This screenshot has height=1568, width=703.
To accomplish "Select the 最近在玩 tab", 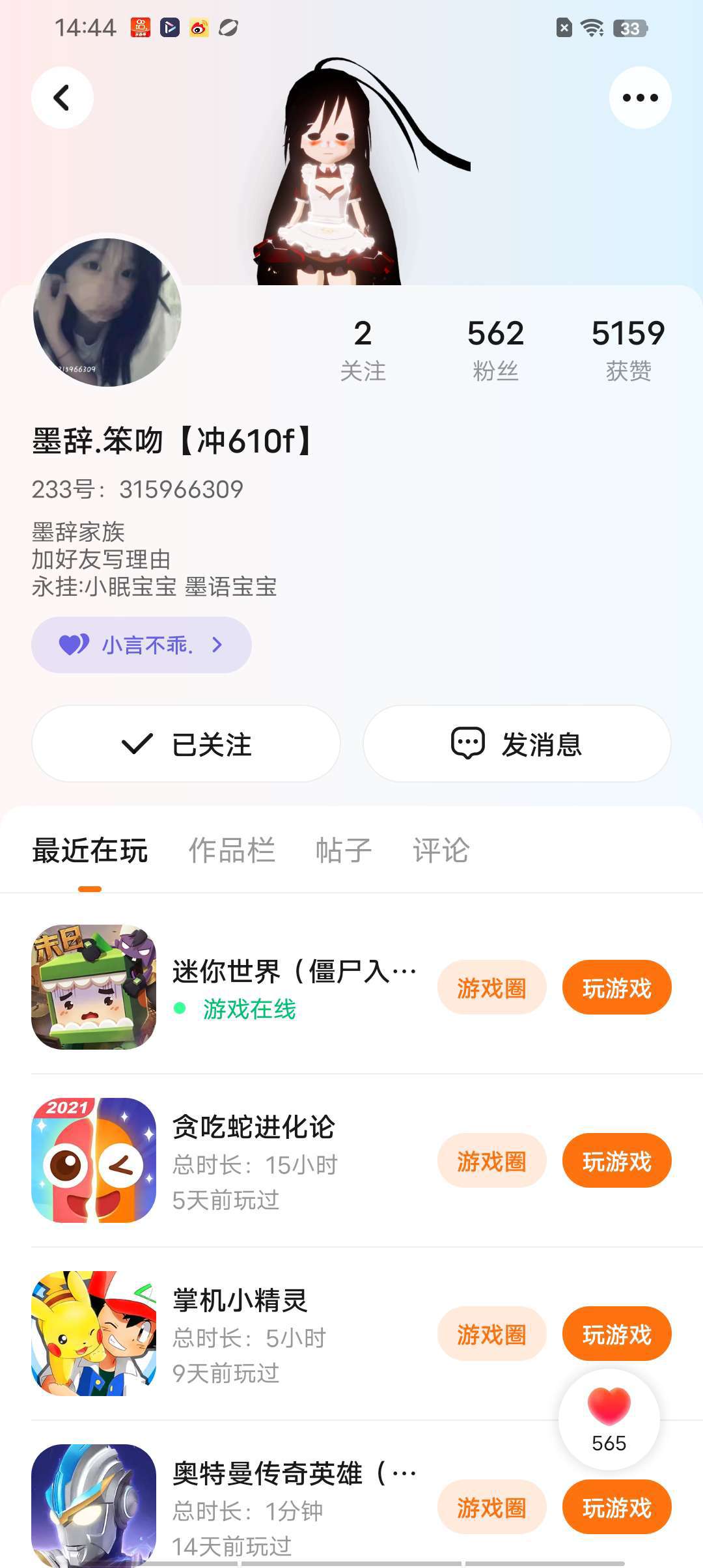I will tap(90, 850).
